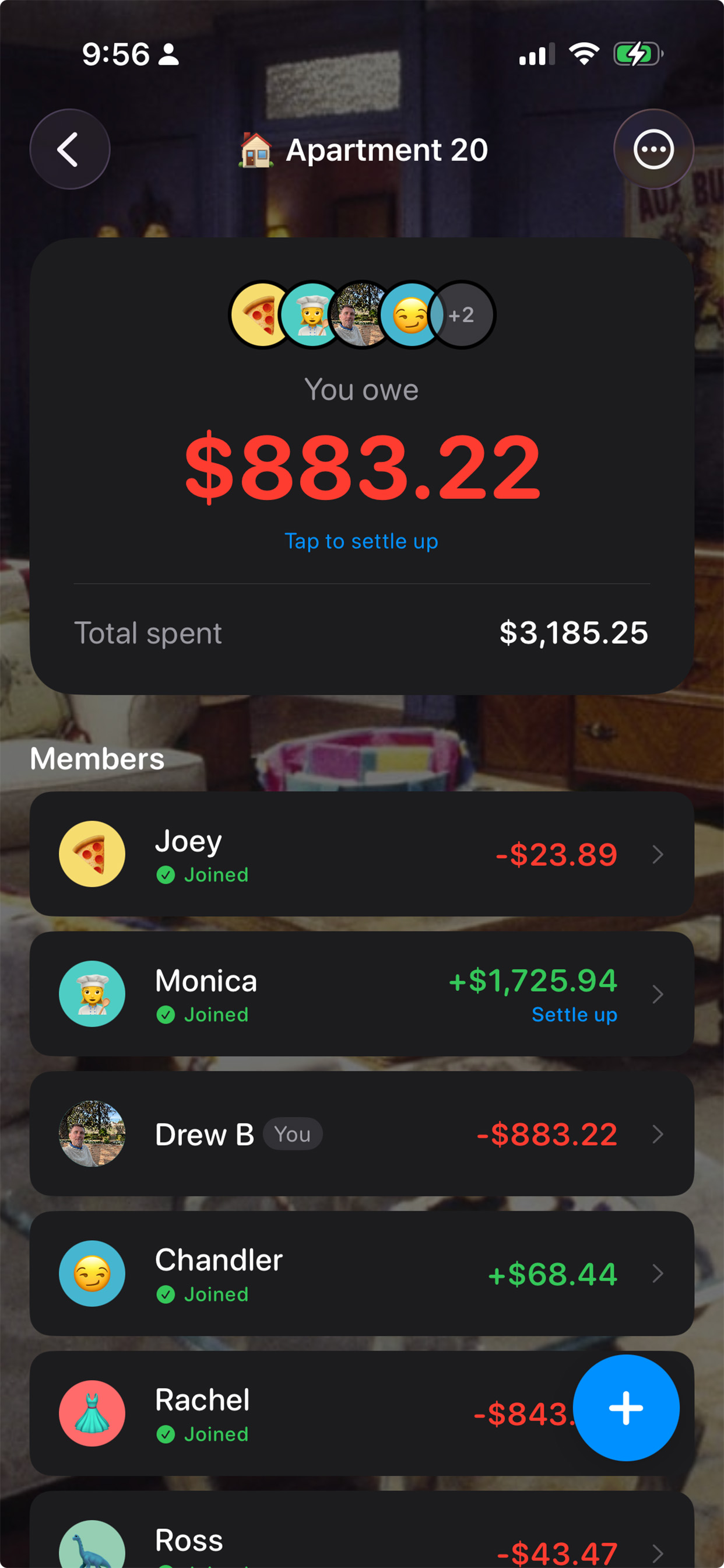
Task: Open the three-dot options menu
Action: [653, 150]
